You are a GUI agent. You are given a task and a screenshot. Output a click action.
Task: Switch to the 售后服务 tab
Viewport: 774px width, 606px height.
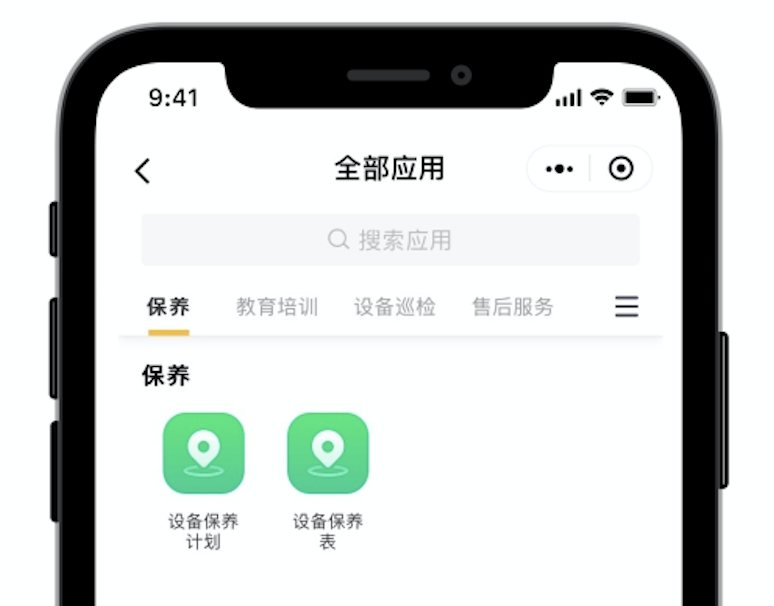(513, 307)
